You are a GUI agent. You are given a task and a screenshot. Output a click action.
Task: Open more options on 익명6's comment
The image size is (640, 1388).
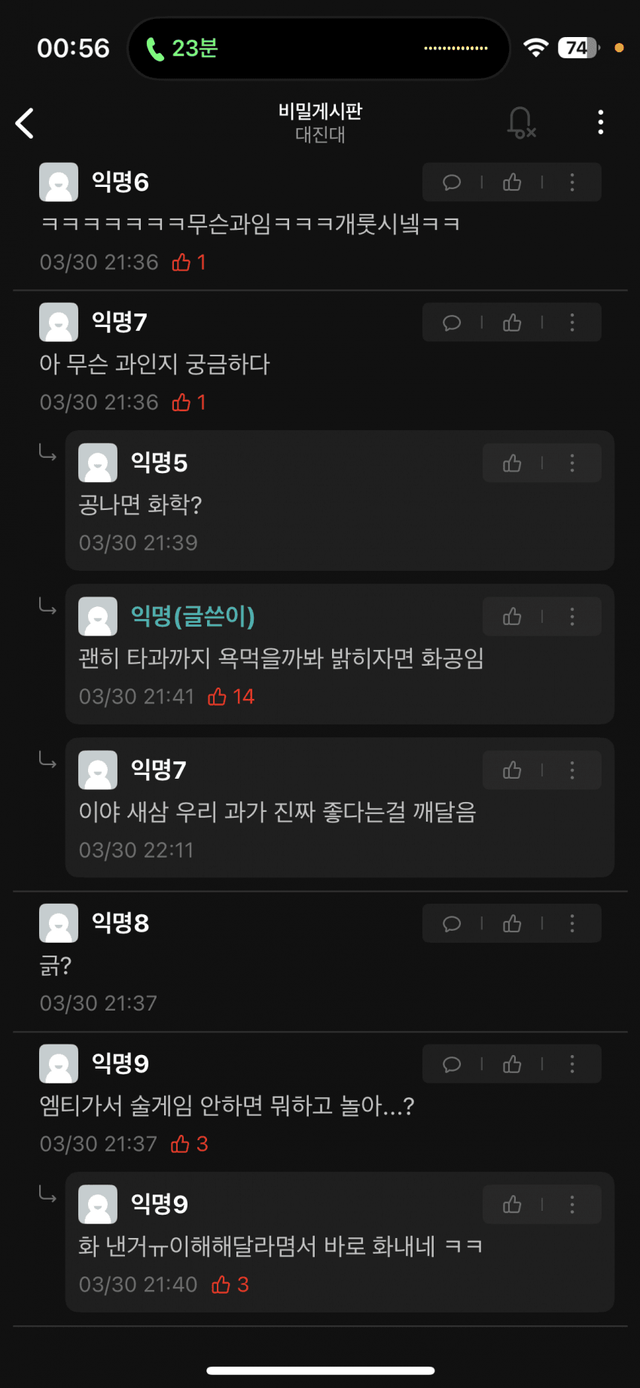point(572,182)
